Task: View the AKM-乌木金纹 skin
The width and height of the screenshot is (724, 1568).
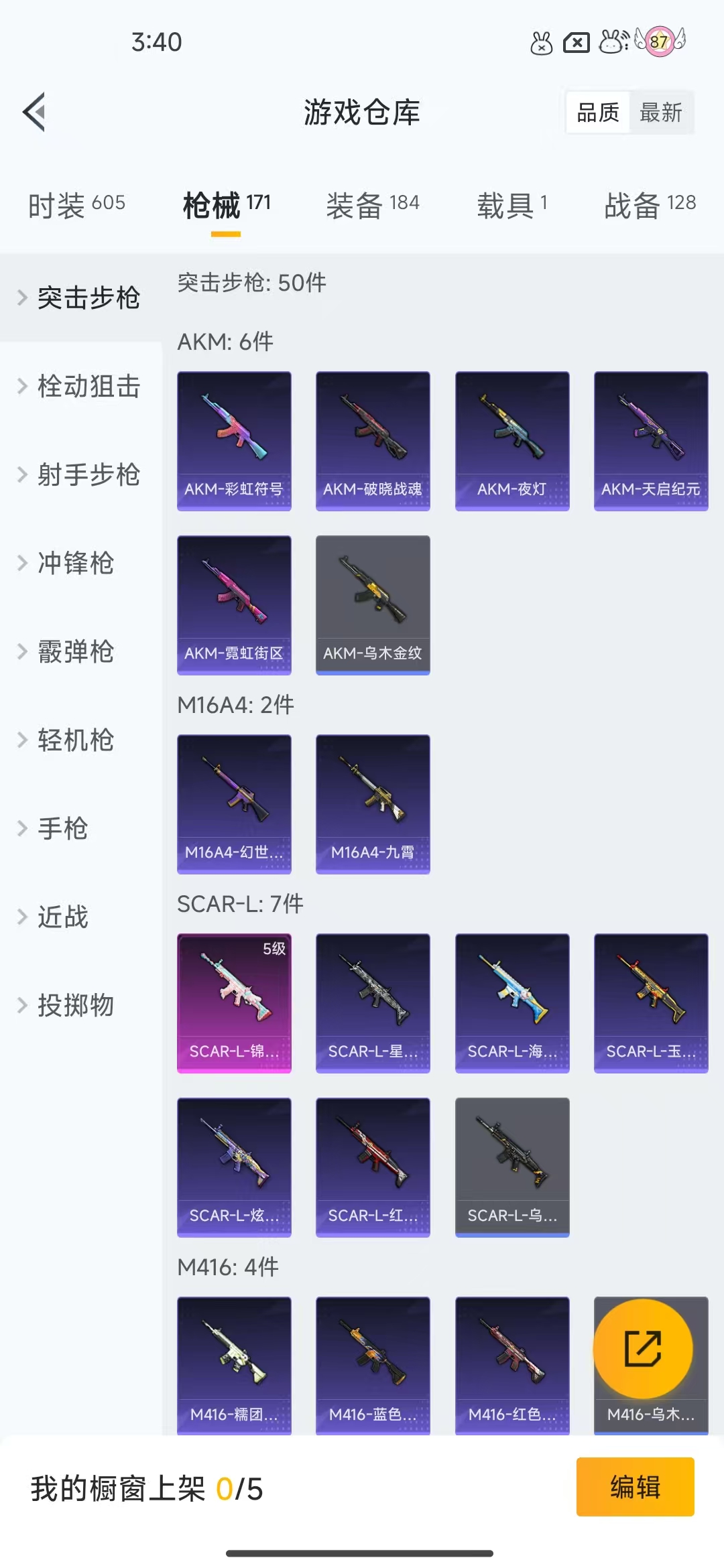Action: (x=373, y=605)
